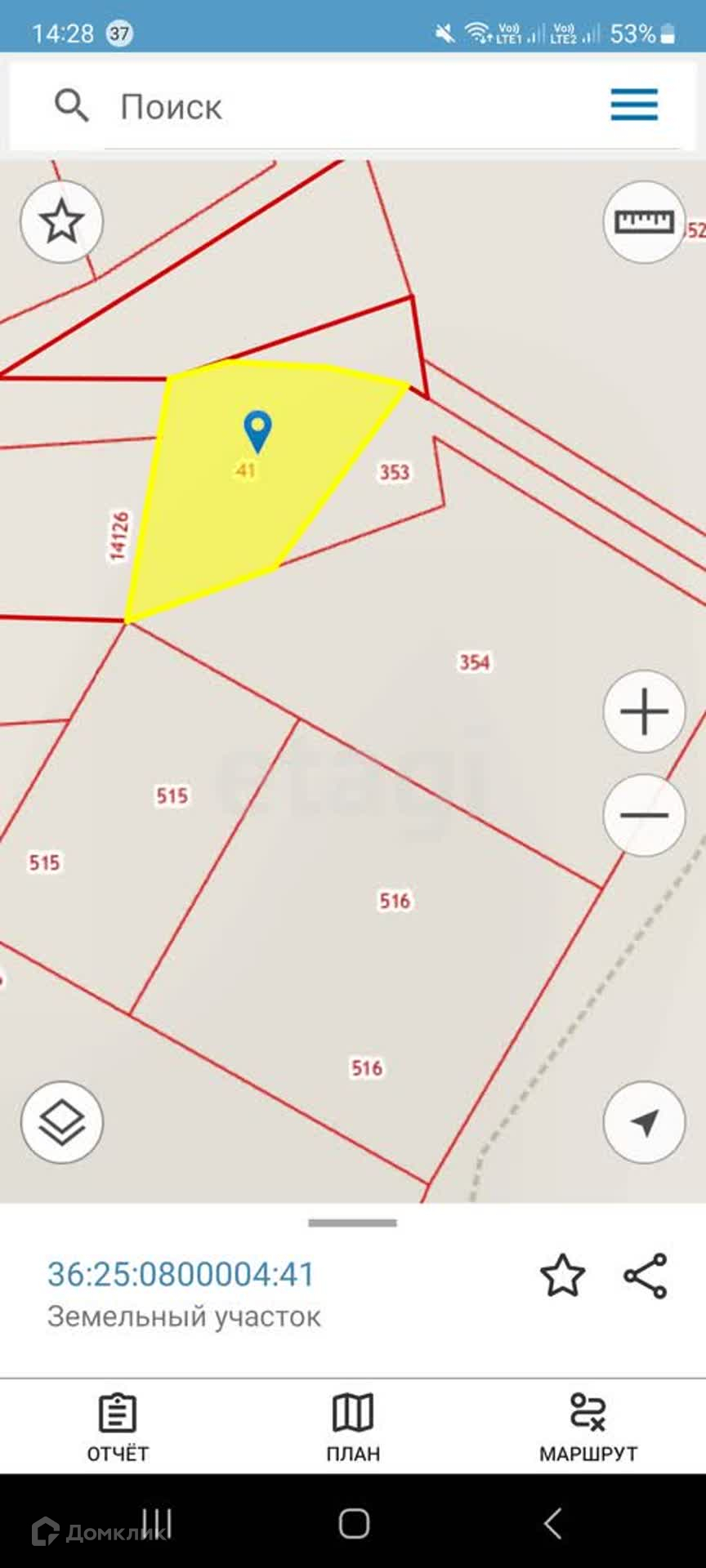
Task: Open the hamburger menu
Action: (x=634, y=105)
